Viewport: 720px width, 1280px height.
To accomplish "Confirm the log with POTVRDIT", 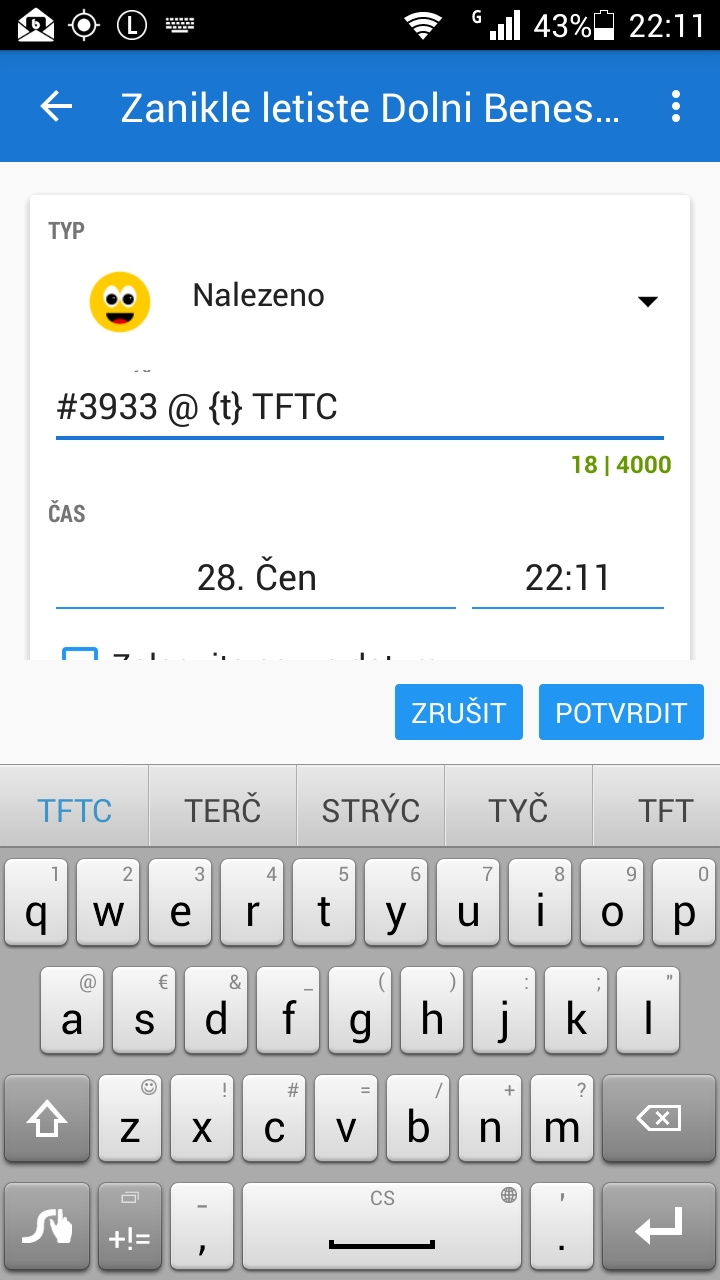I will [x=621, y=713].
